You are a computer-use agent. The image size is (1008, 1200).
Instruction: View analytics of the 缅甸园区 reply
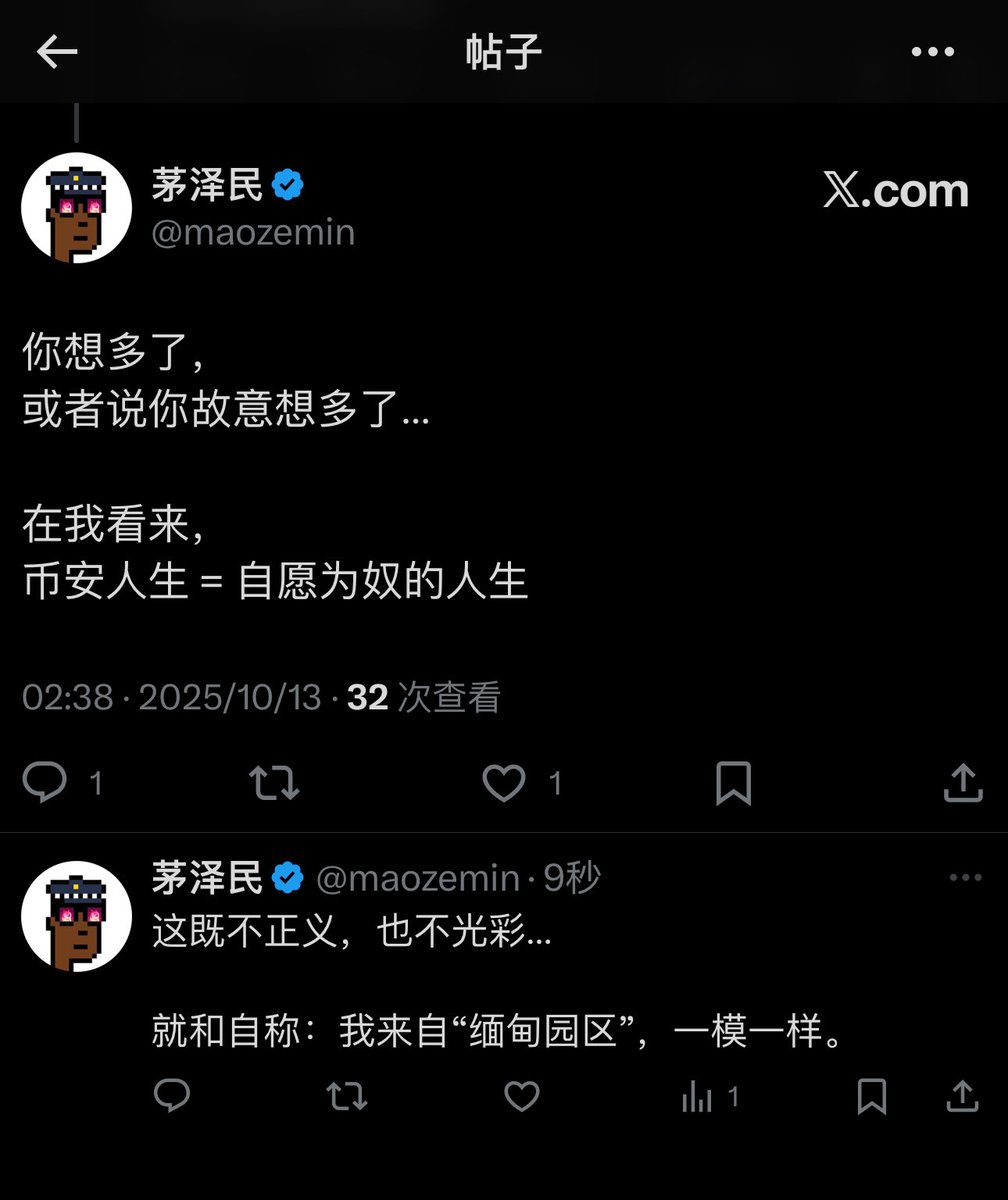(x=697, y=1097)
